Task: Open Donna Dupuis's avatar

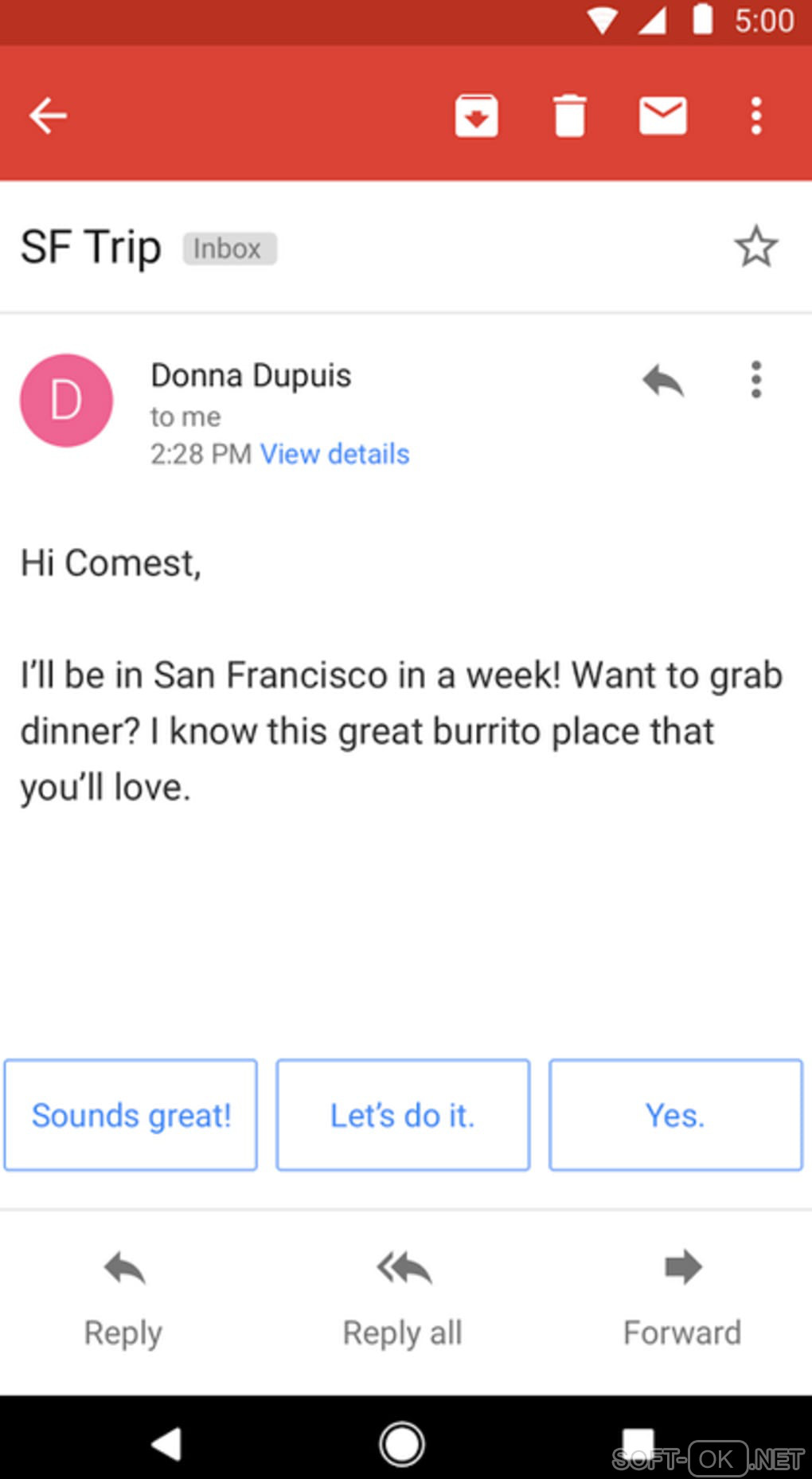Action: tap(66, 400)
